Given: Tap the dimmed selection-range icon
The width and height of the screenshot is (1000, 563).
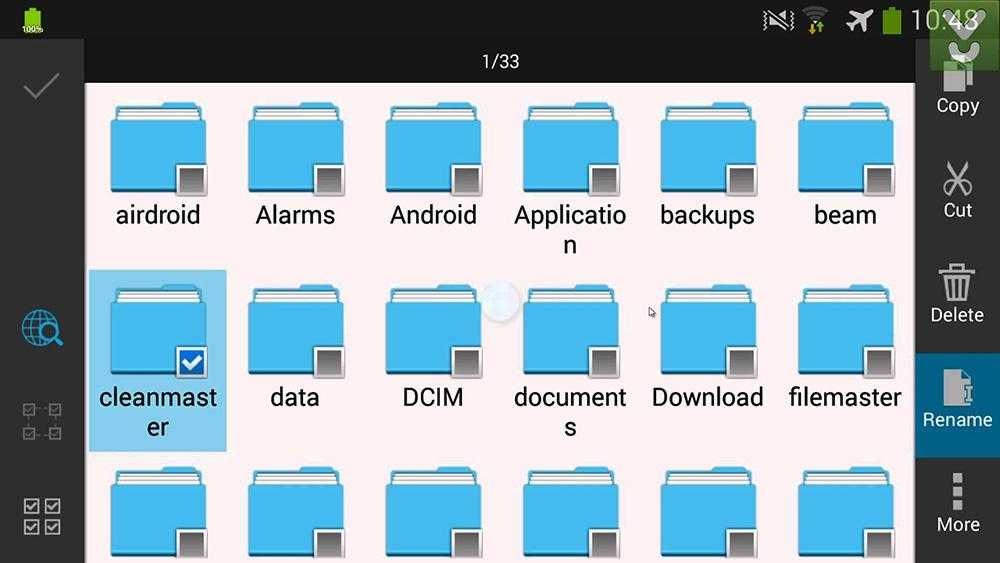Looking at the screenshot, I should coord(42,422).
